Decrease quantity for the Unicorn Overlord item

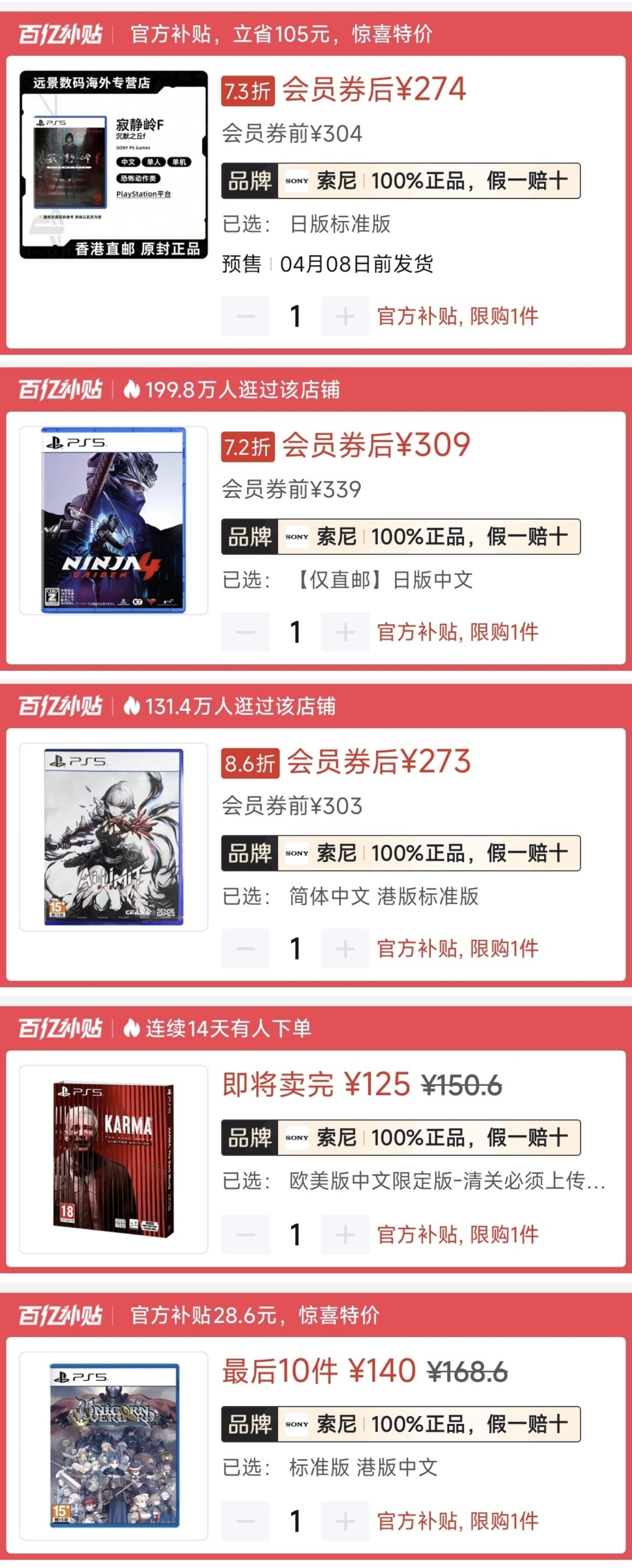(x=245, y=1521)
